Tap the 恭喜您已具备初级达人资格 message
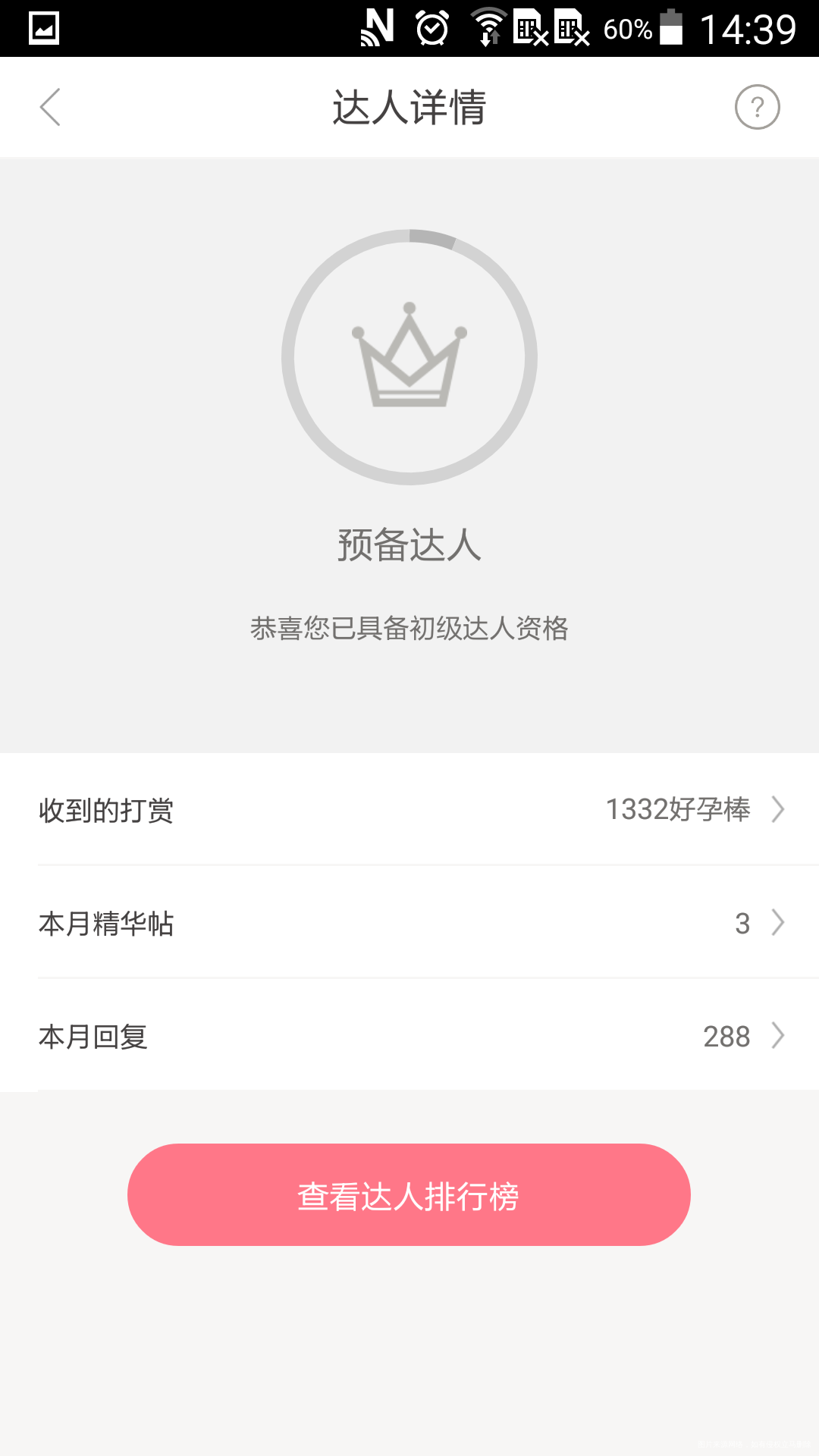 (x=409, y=629)
